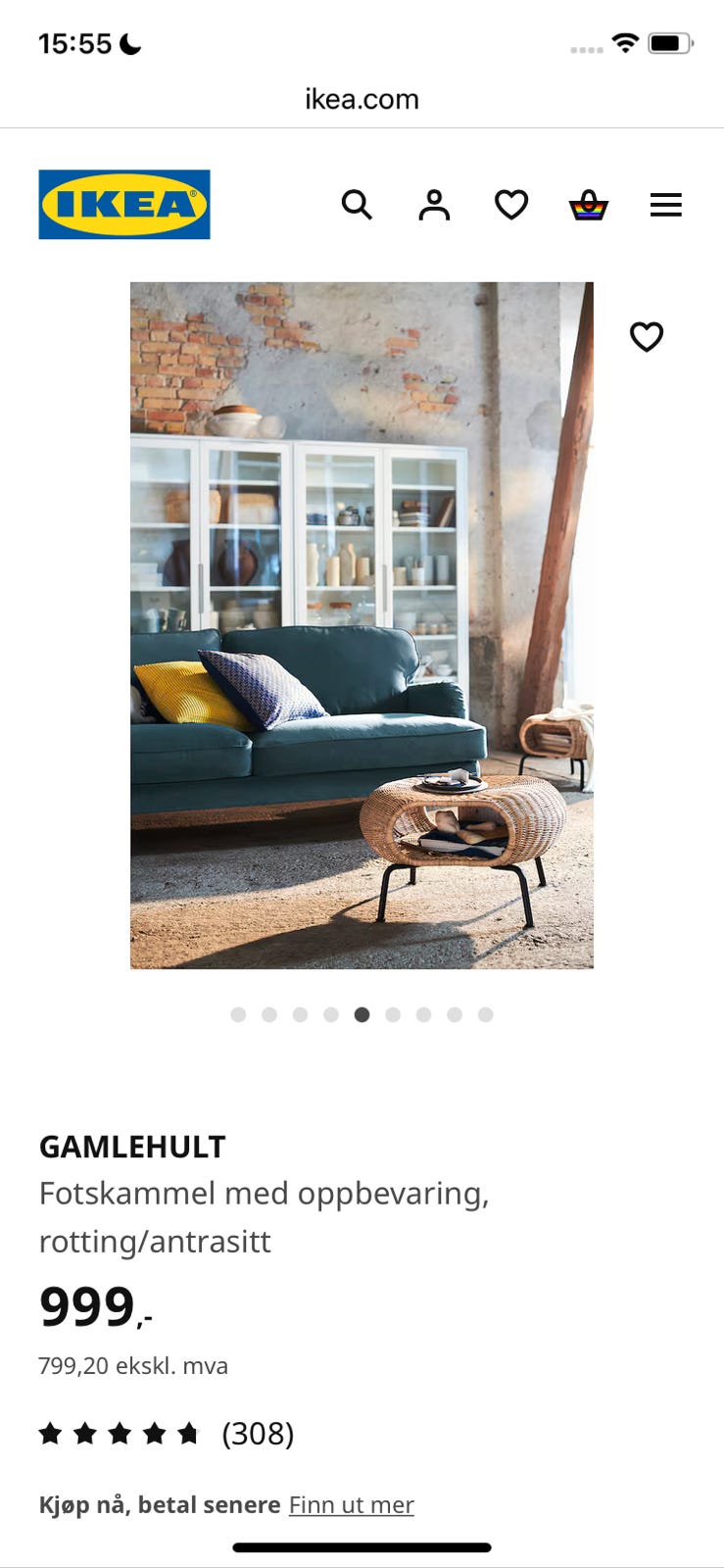Tap the GAMLEHULT product title

[x=131, y=1147]
